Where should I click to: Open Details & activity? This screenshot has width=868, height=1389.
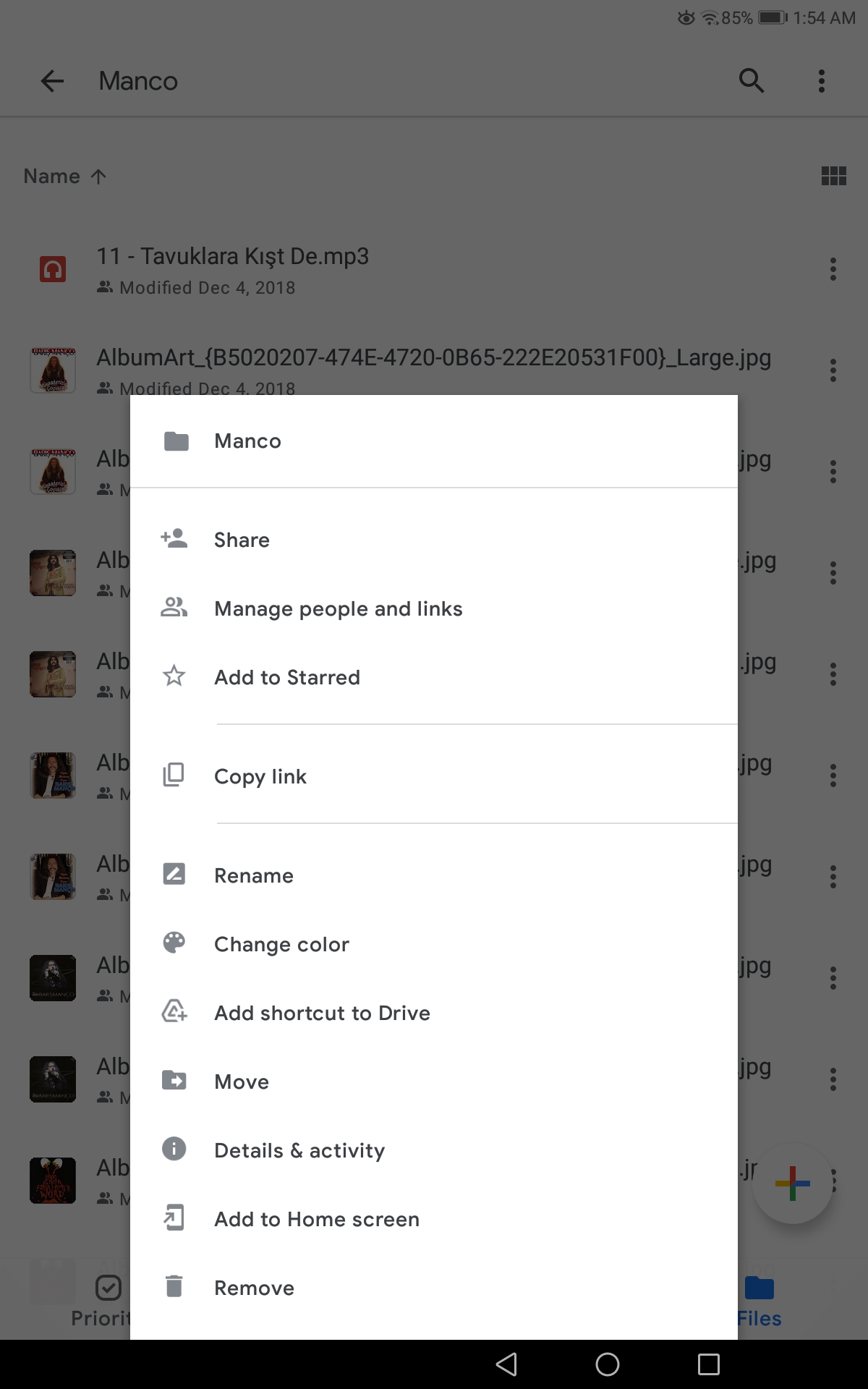(x=434, y=1150)
